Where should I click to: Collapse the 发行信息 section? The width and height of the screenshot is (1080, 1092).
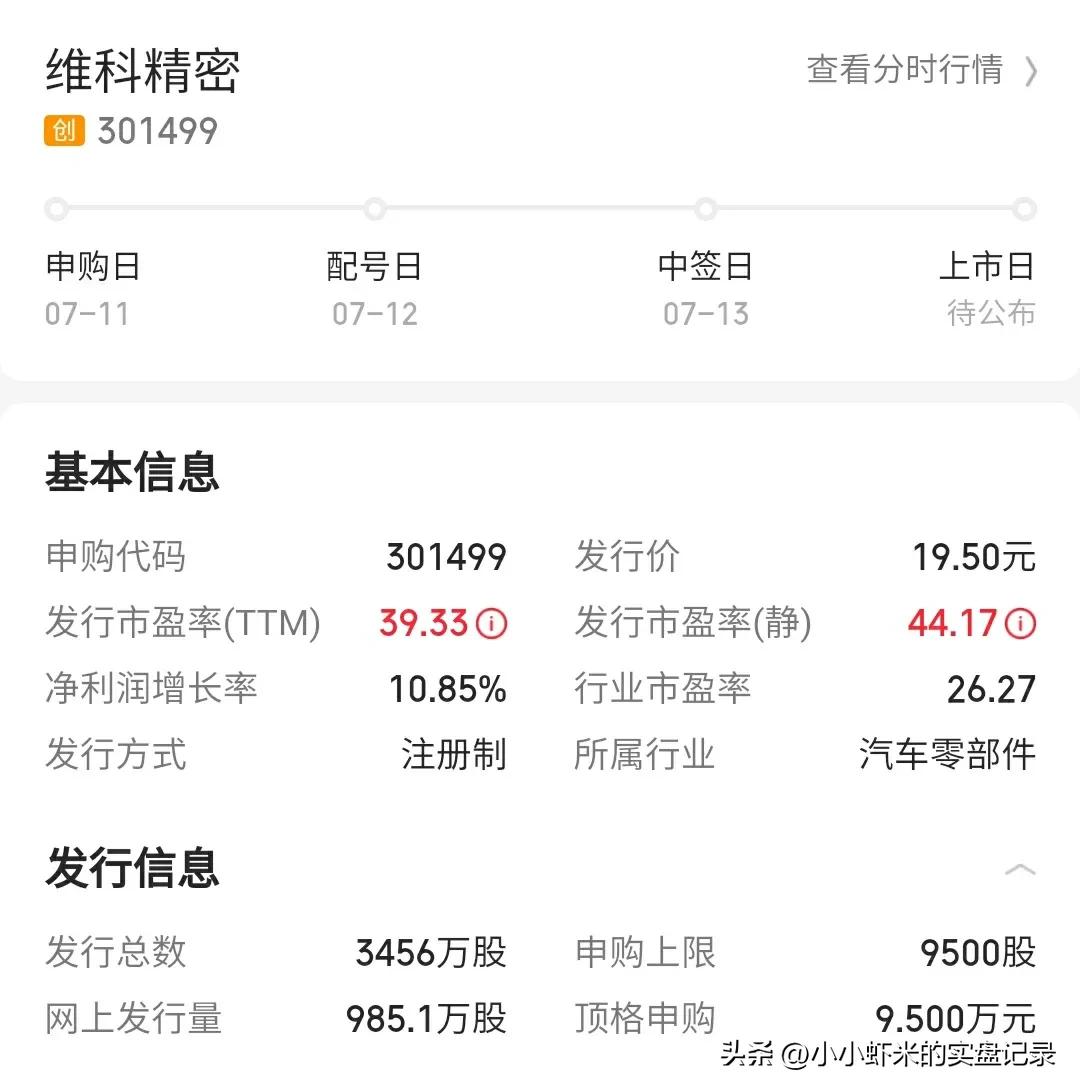click(1022, 869)
